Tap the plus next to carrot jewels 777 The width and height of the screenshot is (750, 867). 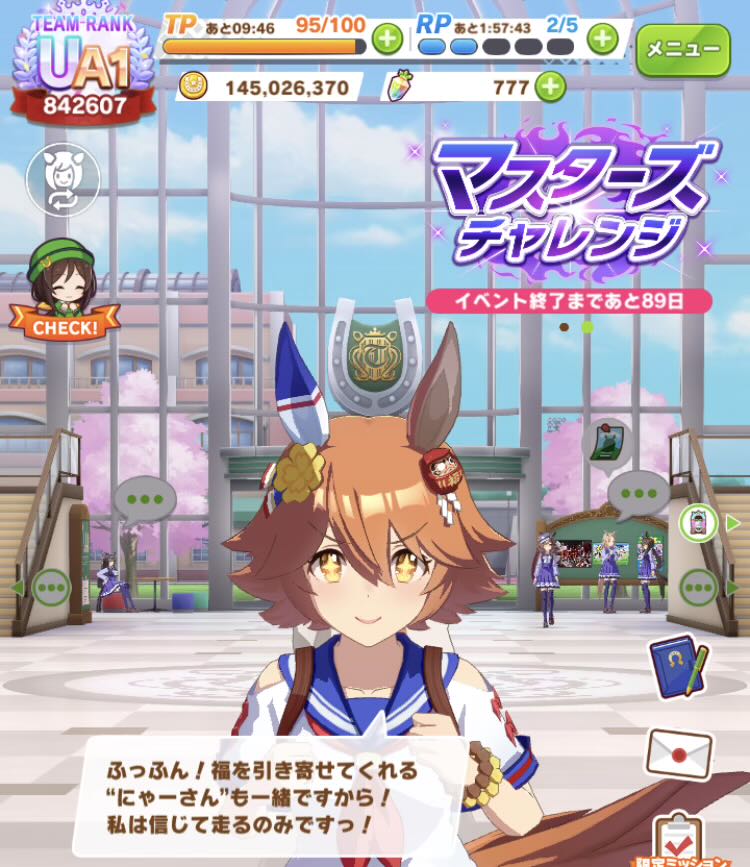tap(549, 87)
